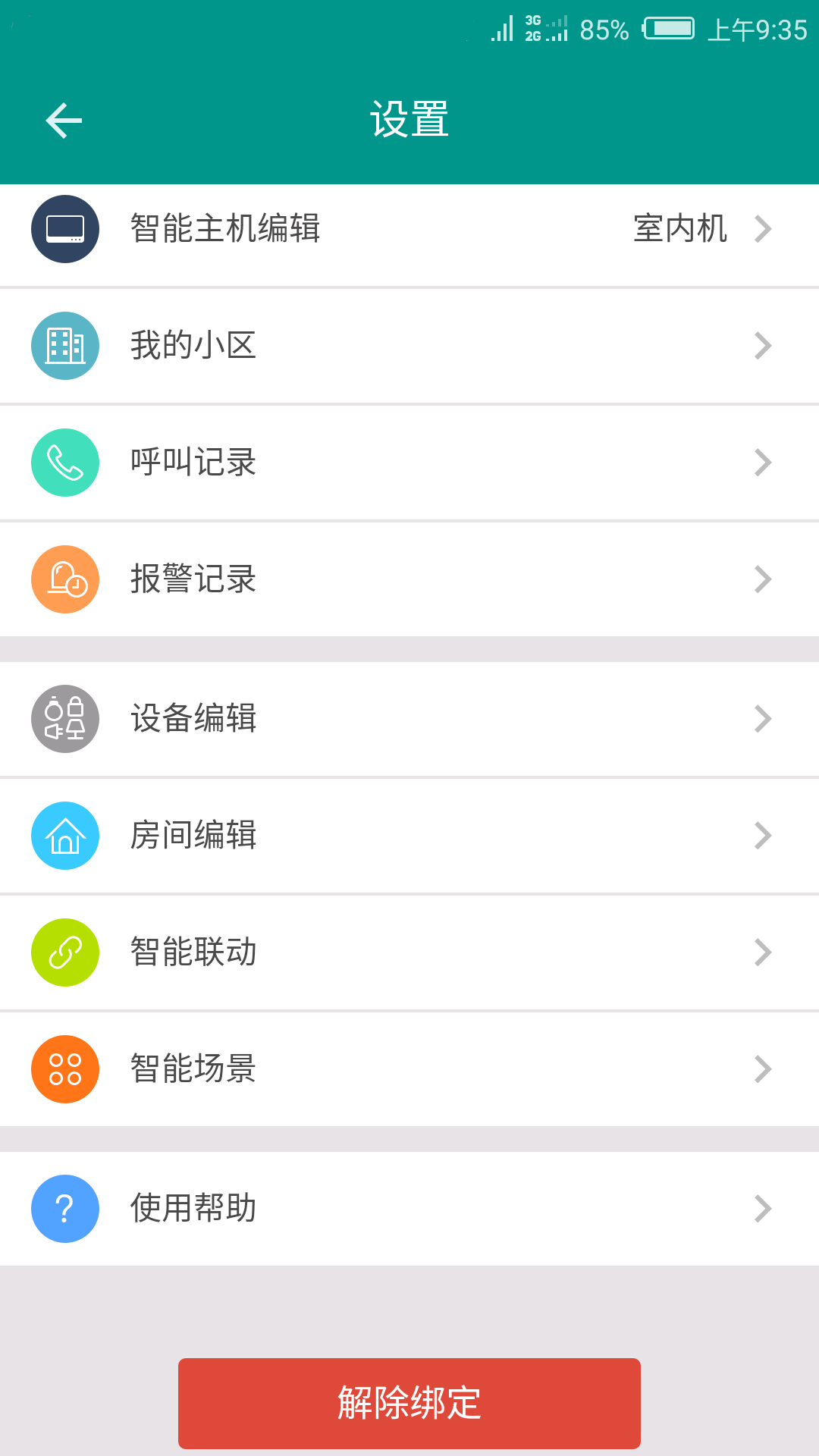Image resolution: width=819 pixels, height=1456 pixels.
Task: Select the 我的小区 community building icon
Action: (64, 345)
